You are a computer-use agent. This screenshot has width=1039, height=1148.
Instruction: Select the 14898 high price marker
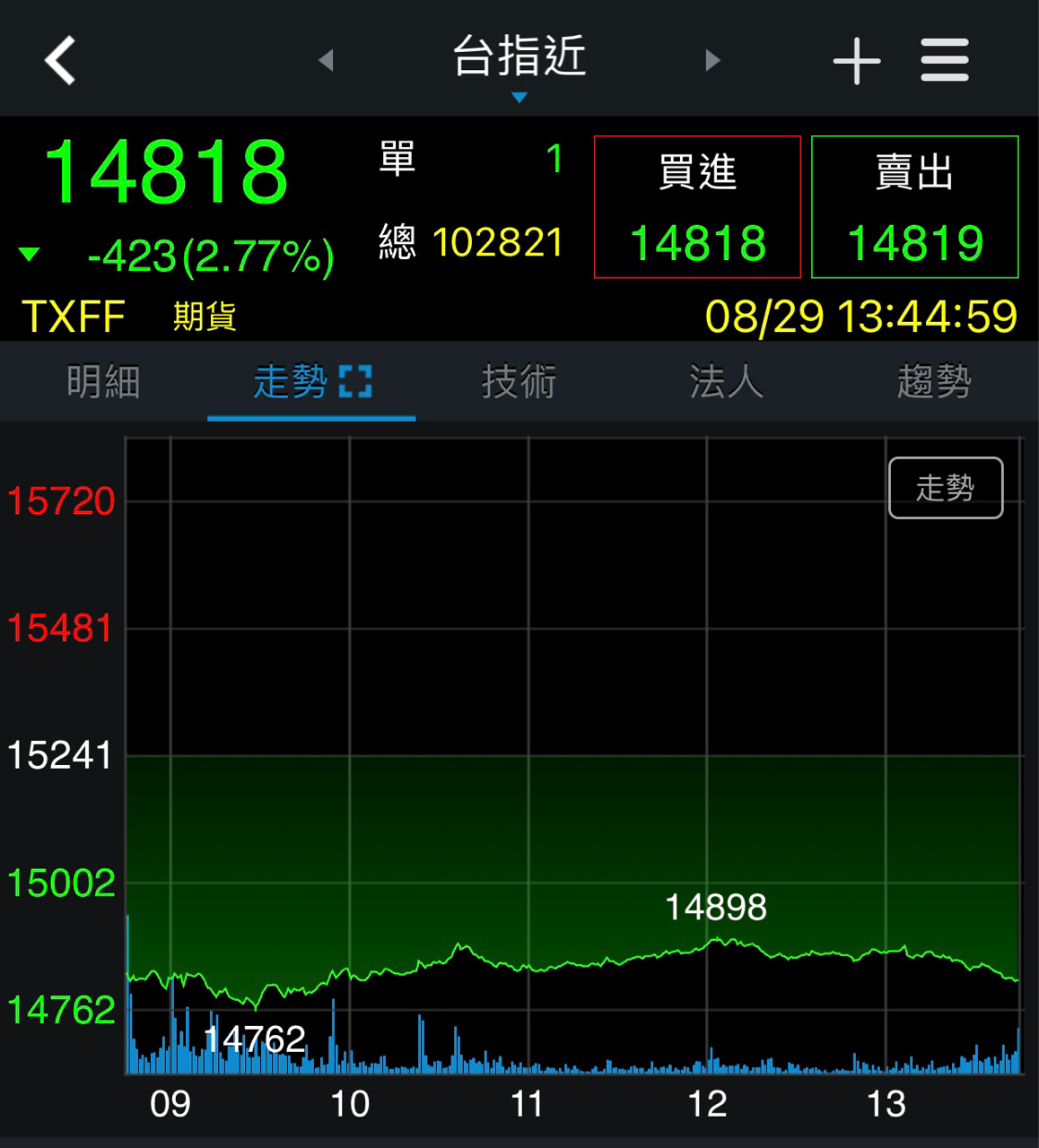717,909
